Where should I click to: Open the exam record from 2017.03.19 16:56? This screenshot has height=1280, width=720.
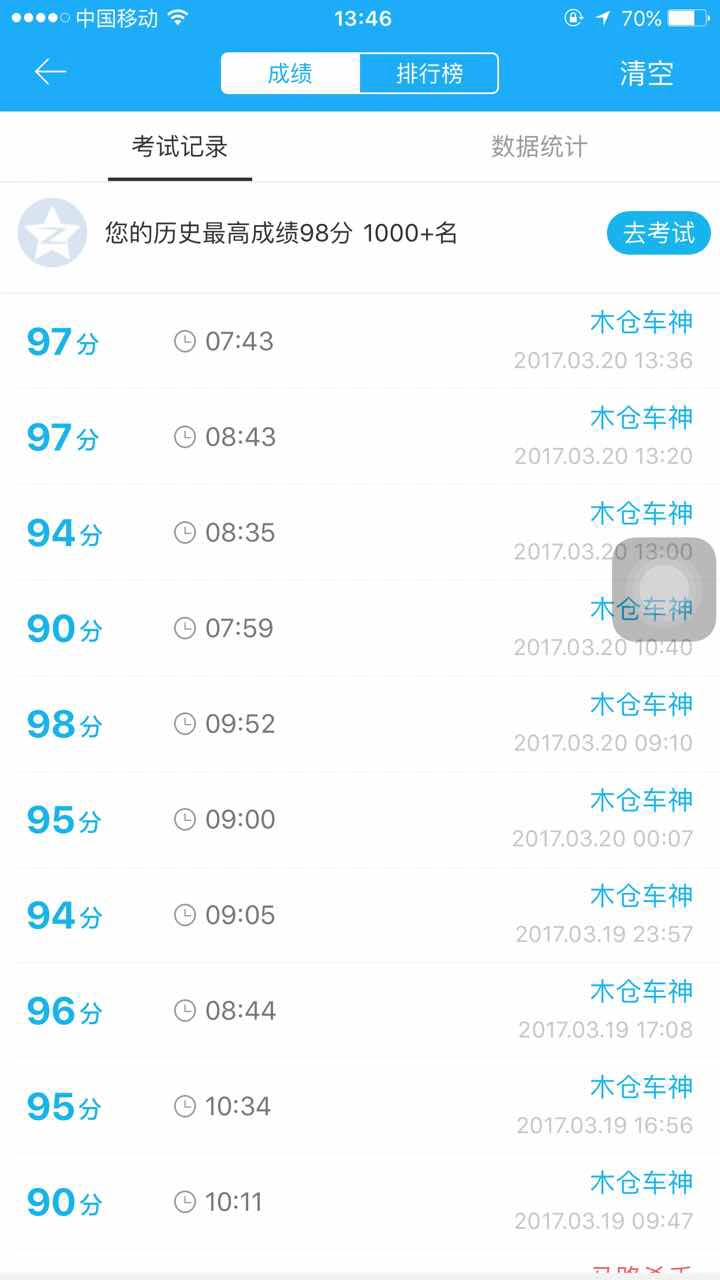(x=360, y=1107)
